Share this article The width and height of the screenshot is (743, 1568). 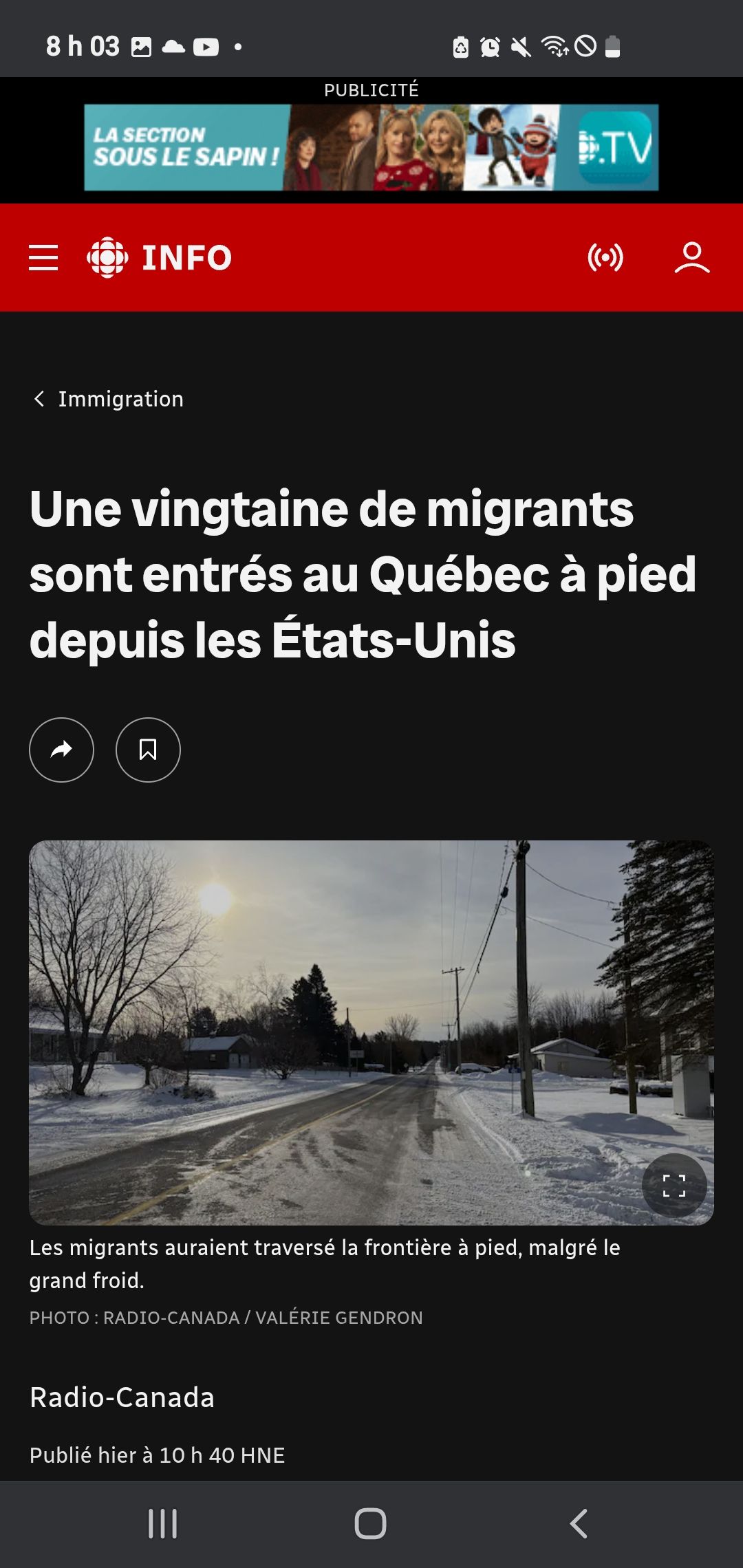point(62,750)
